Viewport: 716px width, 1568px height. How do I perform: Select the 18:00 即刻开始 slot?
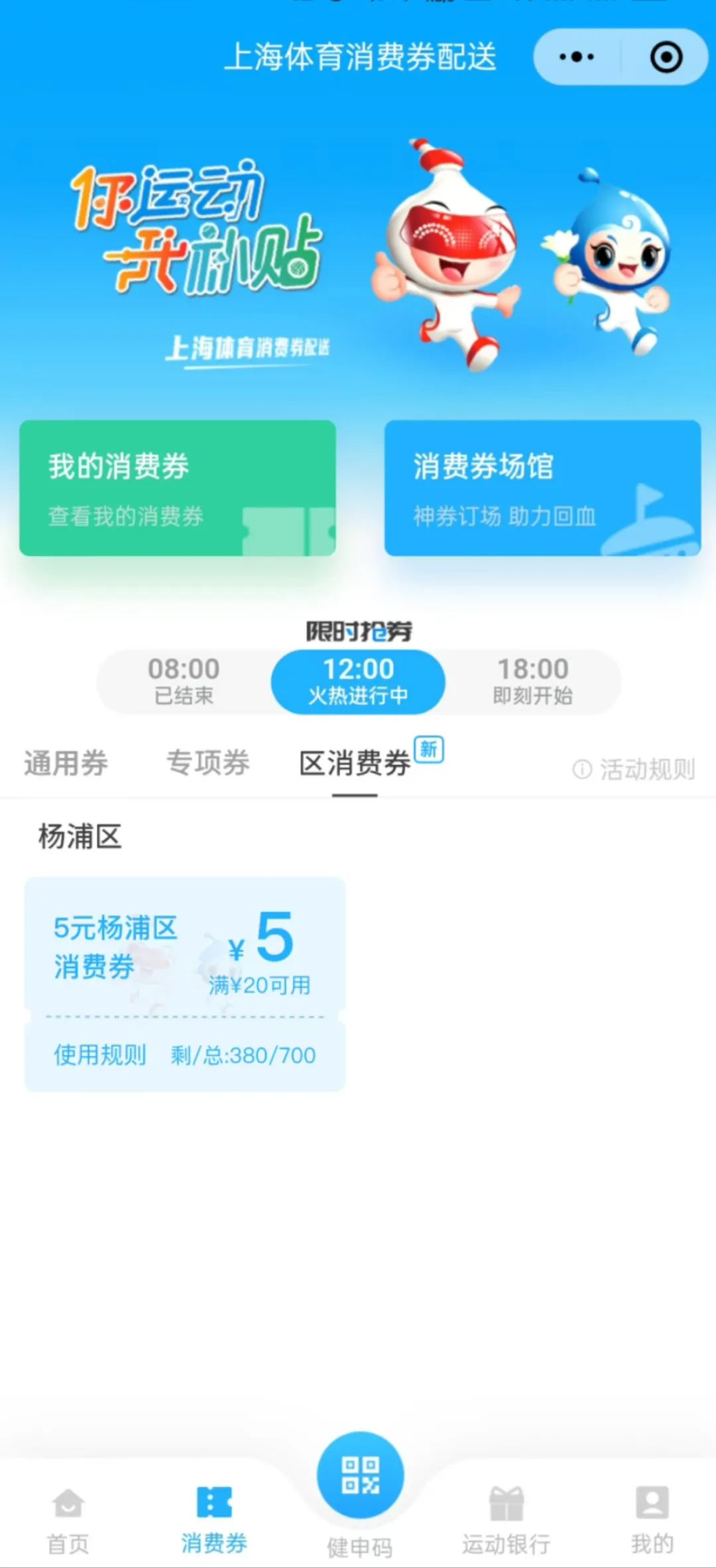(x=533, y=682)
